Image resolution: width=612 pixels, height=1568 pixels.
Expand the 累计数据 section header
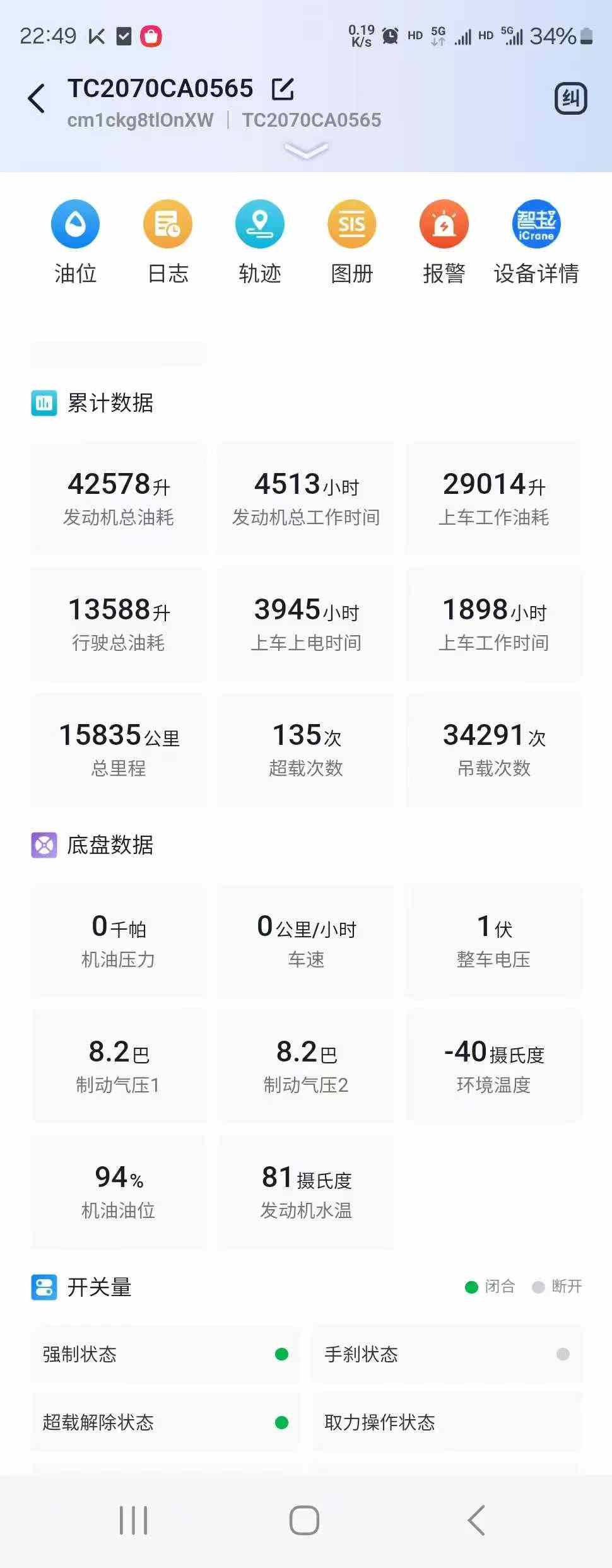tap(110, 404)
